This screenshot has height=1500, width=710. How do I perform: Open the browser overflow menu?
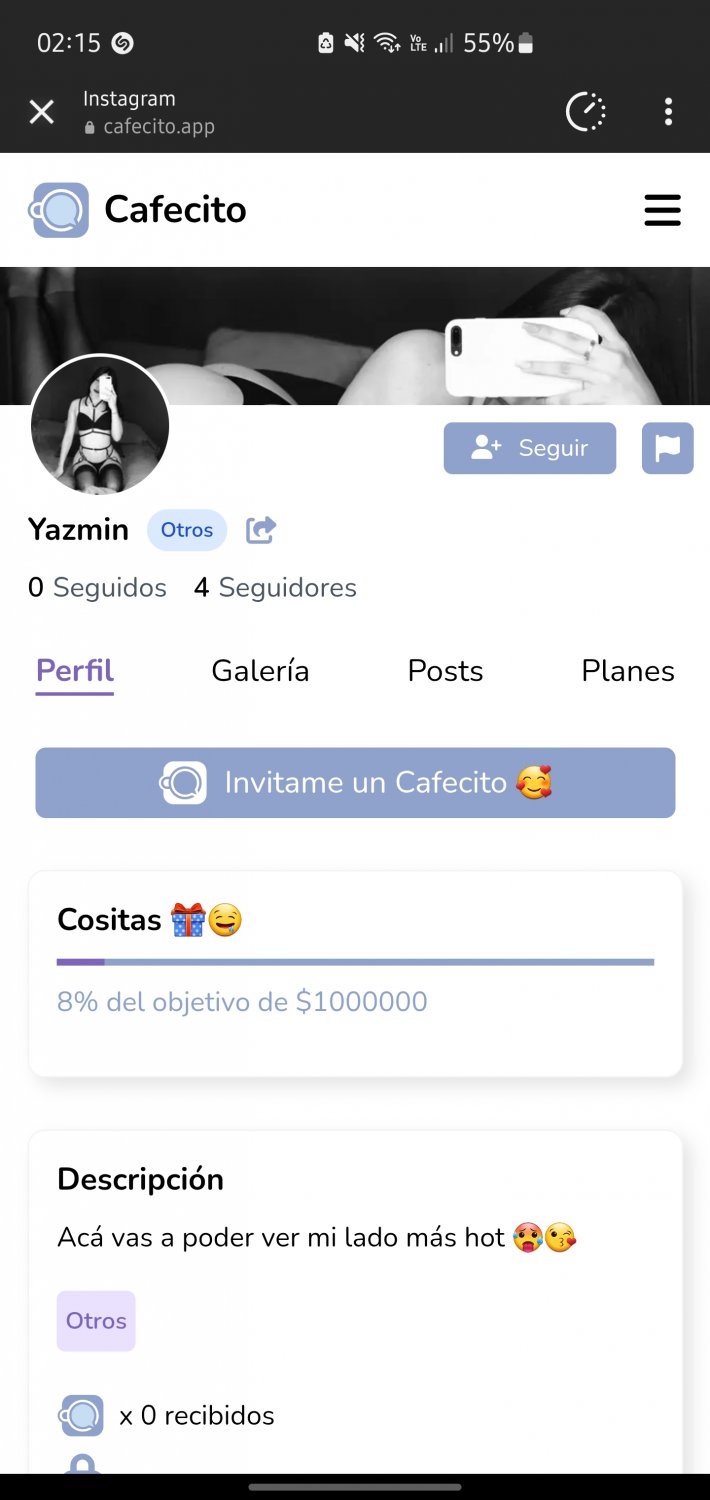coord(668,112)
